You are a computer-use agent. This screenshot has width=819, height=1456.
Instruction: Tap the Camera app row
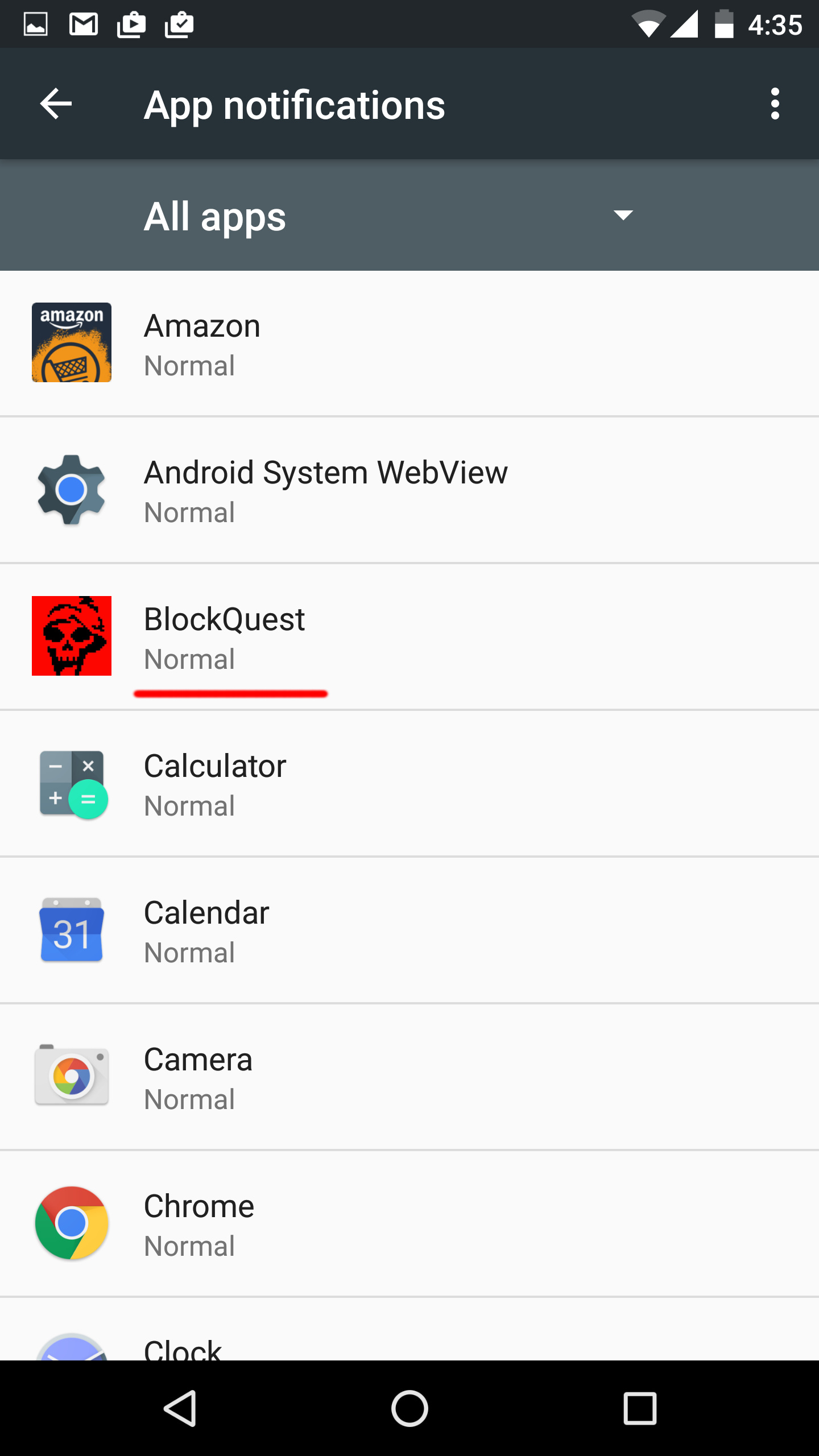point(409,1077)
